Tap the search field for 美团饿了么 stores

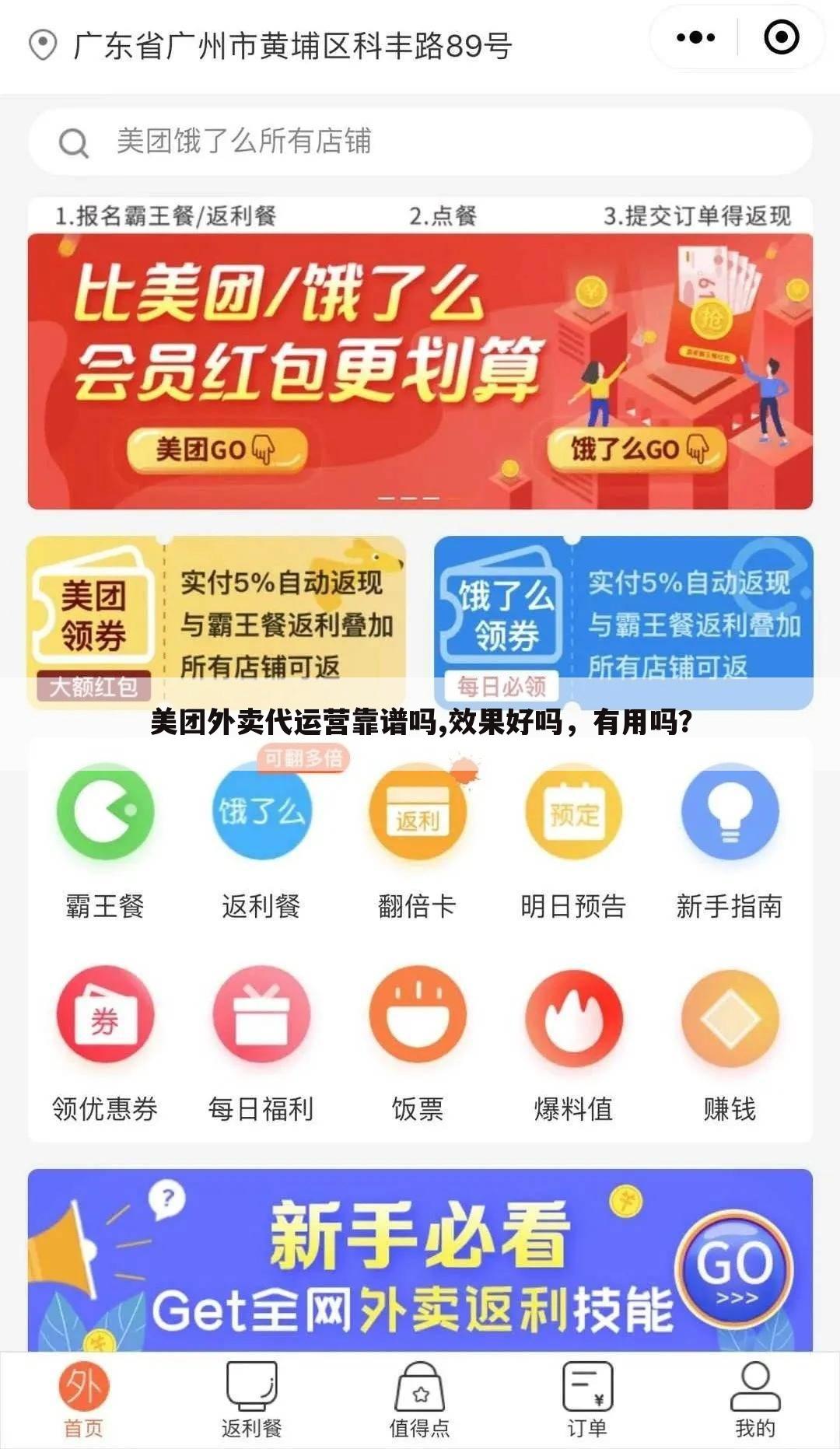[420, 141]
